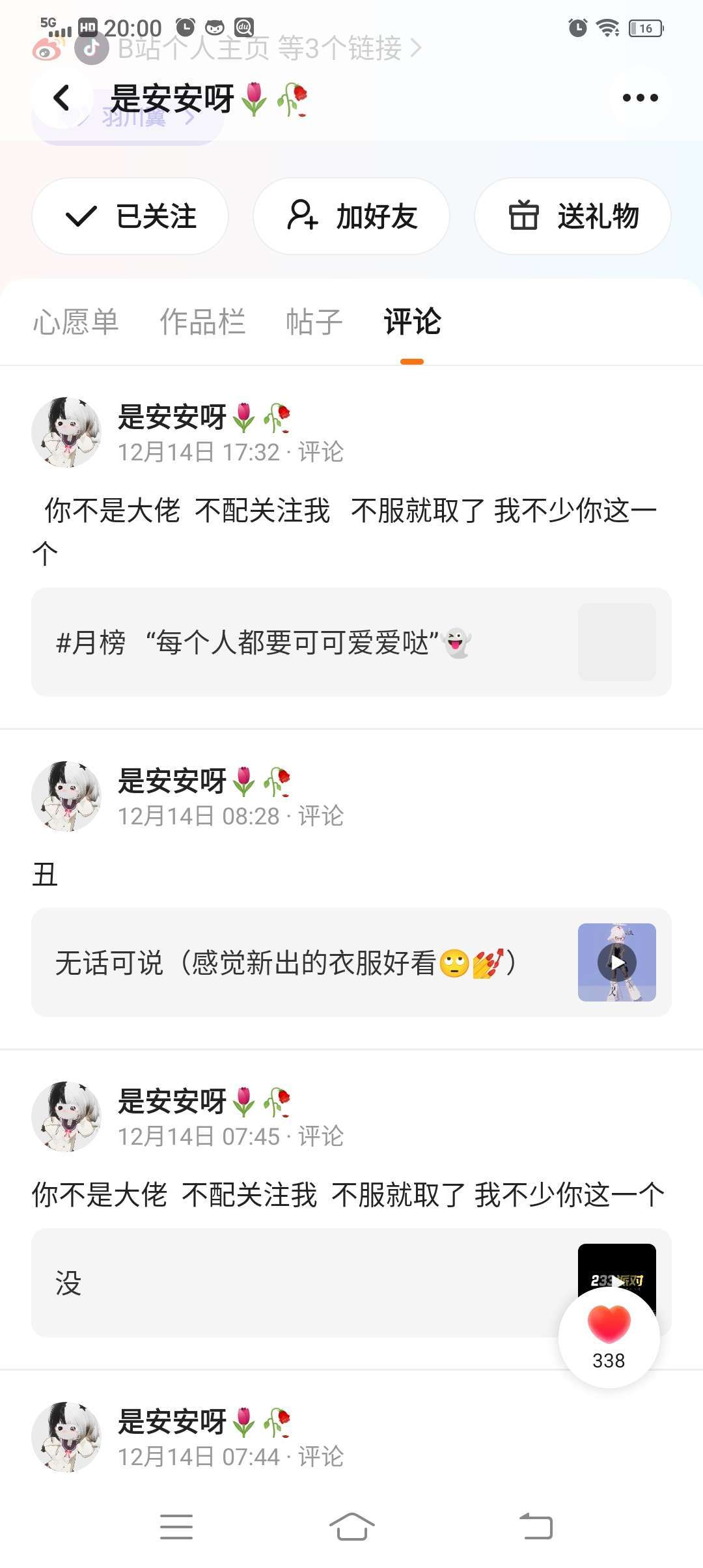Tap the floating heart button showing 338

[609, 1337]
